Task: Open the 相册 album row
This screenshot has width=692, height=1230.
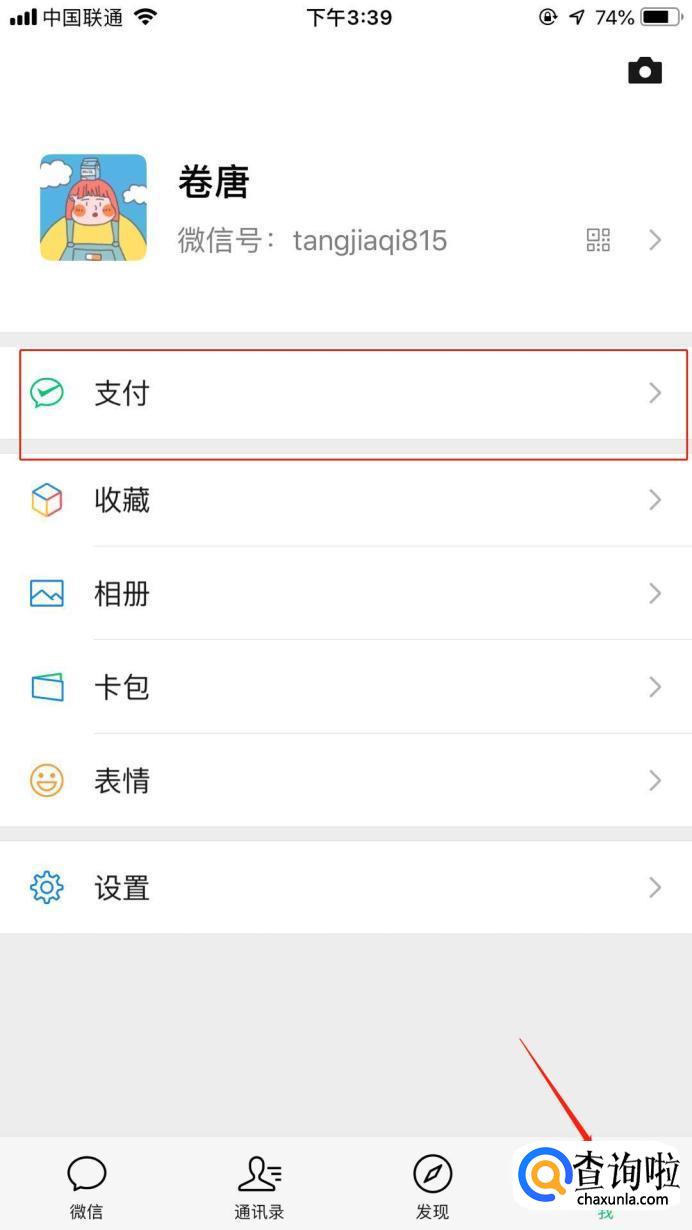Action: pos(346,594)
